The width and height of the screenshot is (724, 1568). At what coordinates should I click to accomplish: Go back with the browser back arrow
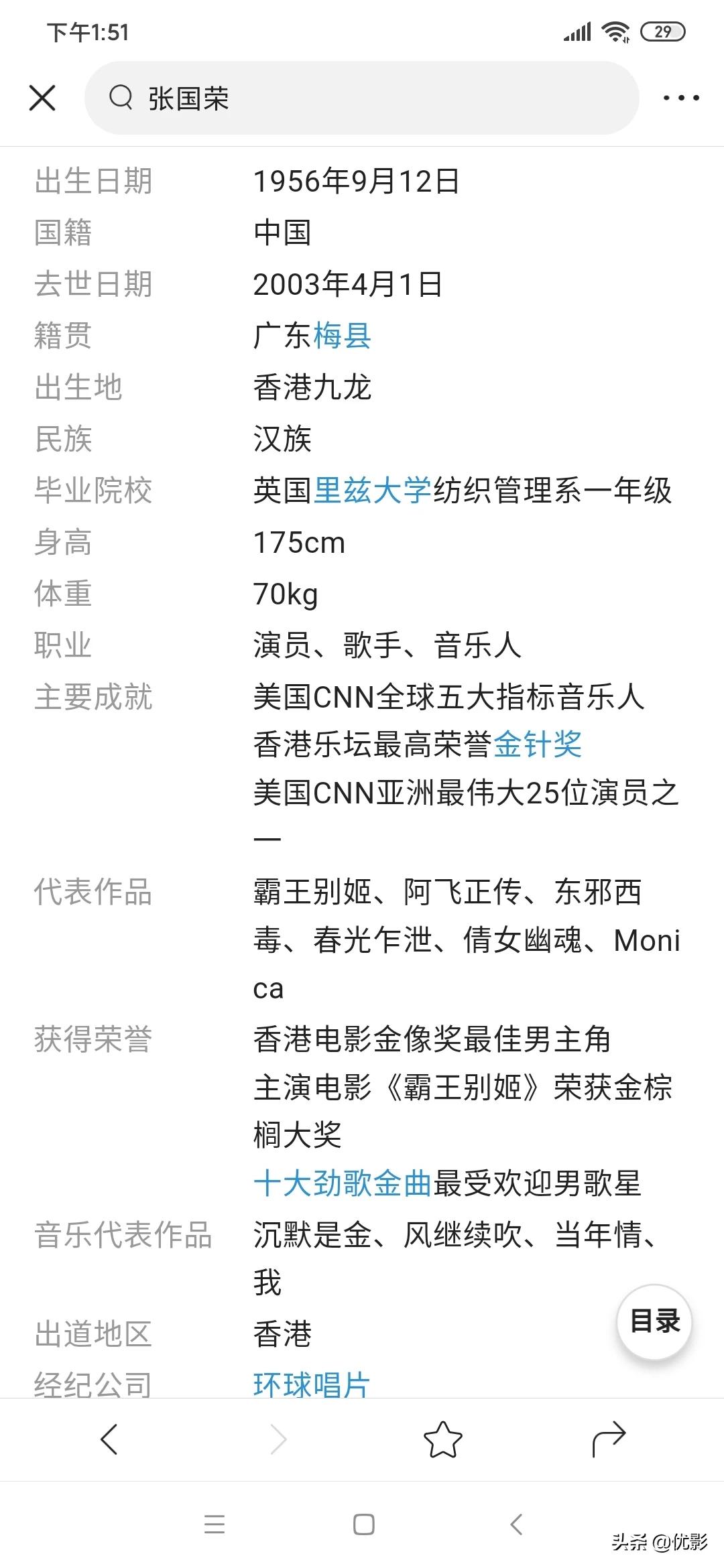[x=109, y=1439]
